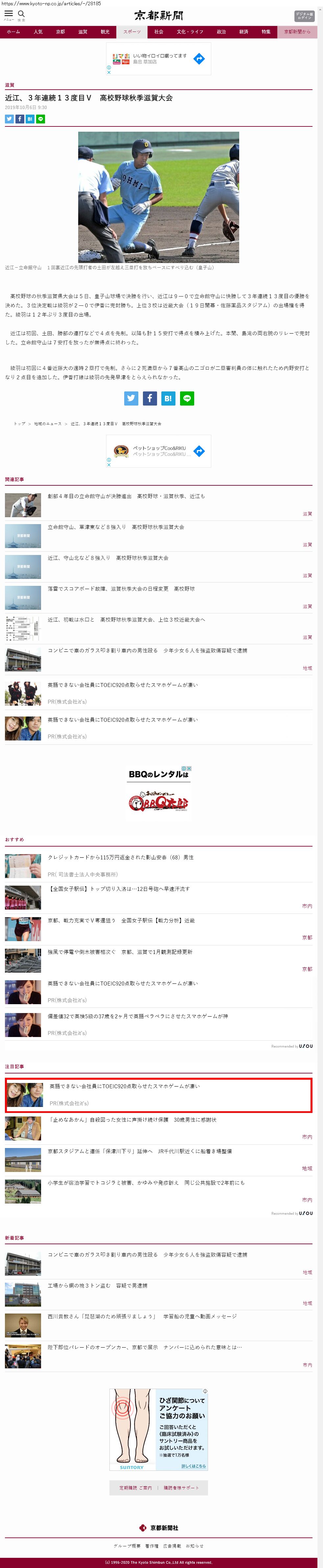Share article on Twitter below headline
323x1568 pixels.
pos(9,119)
